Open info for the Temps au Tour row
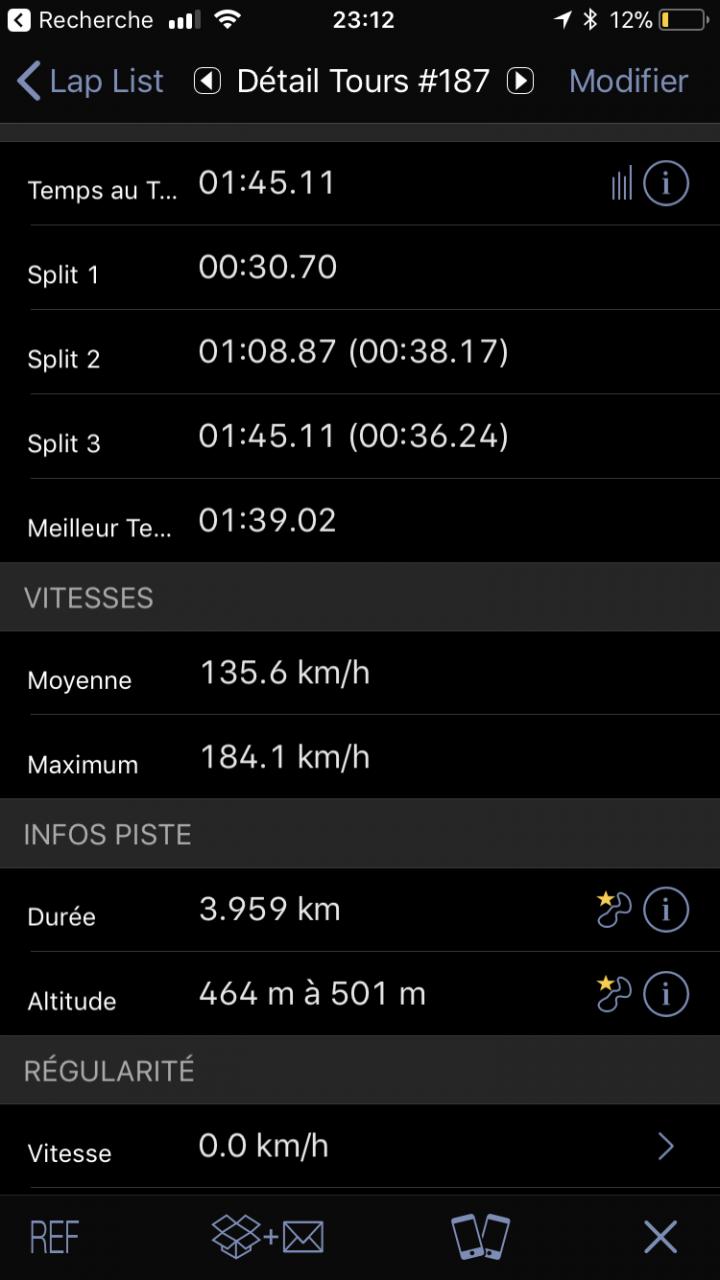720x1280 pixels. pos(666,184)
